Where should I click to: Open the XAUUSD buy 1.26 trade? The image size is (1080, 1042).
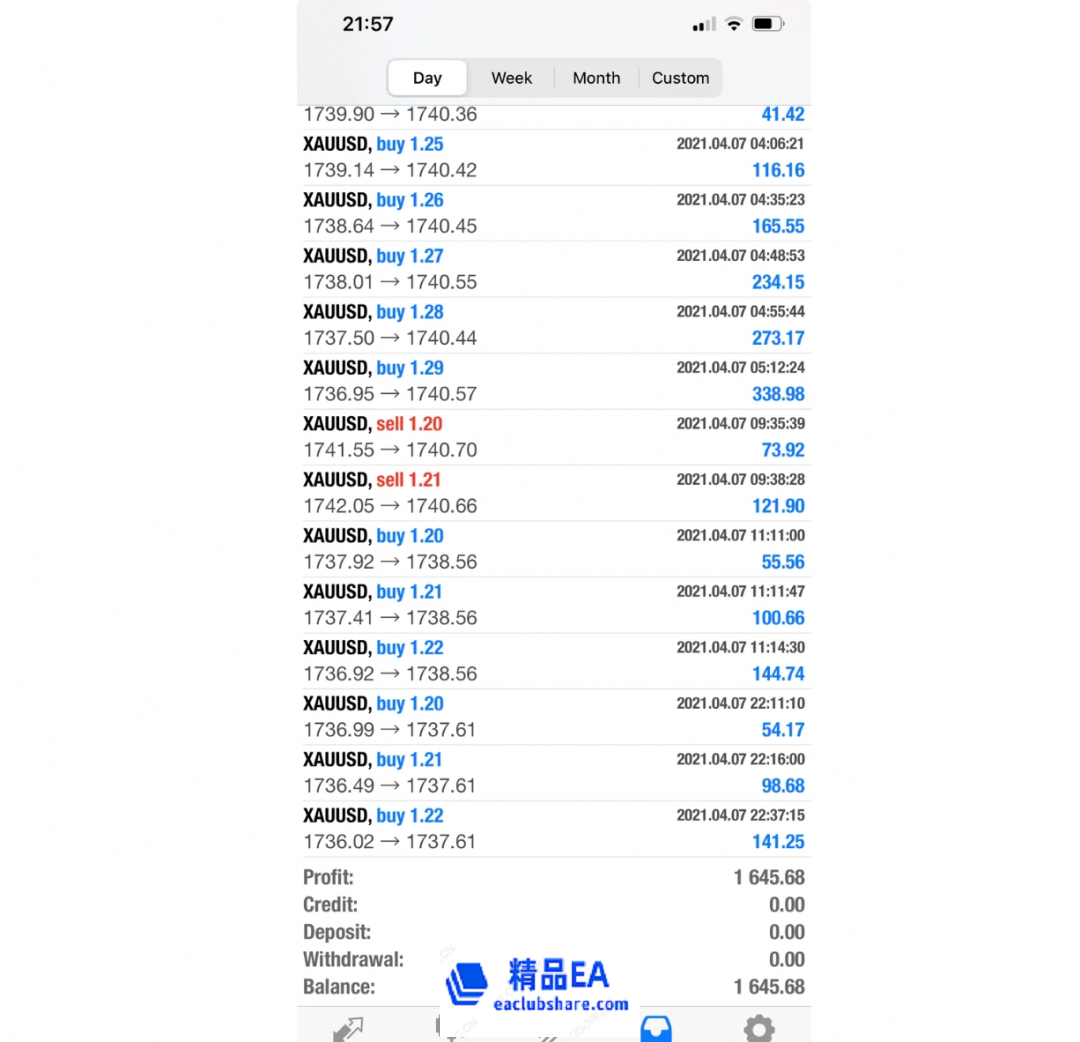pyautogui.click(x=553, y=213)
